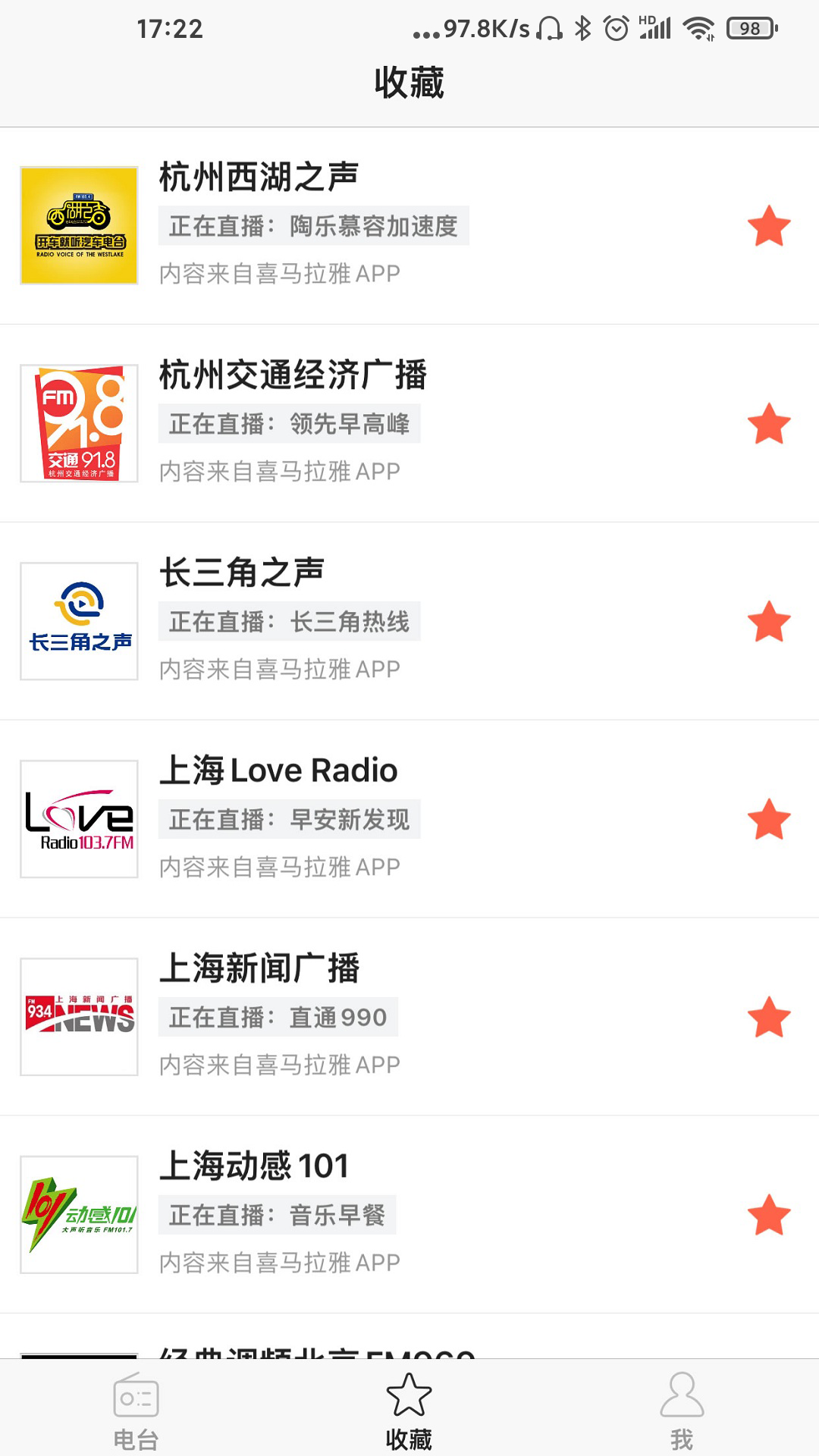Tap the 934 NEWS station logo

tap(78, 1015)
